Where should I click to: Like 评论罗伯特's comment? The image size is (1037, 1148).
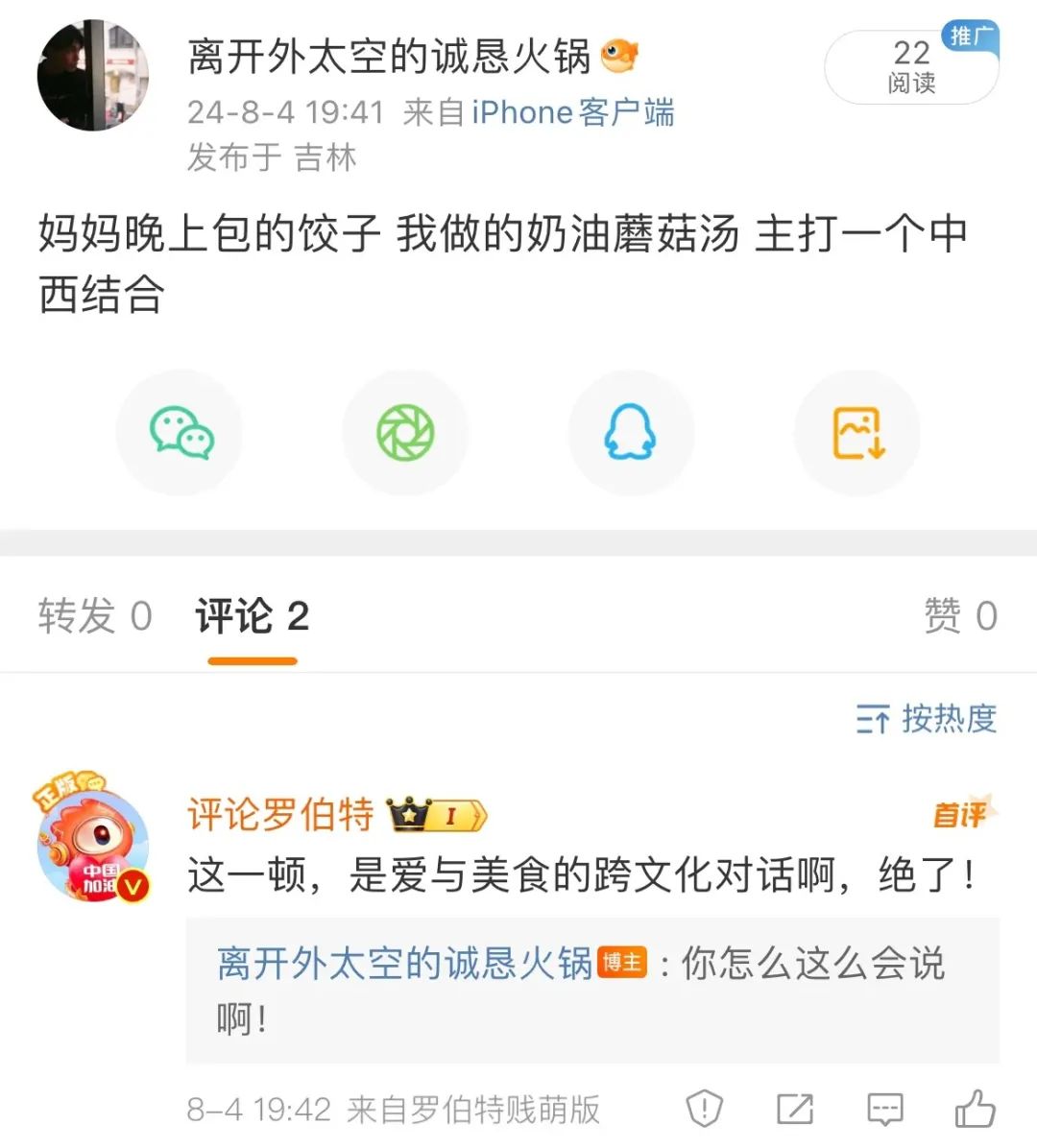click(975, 1109)
